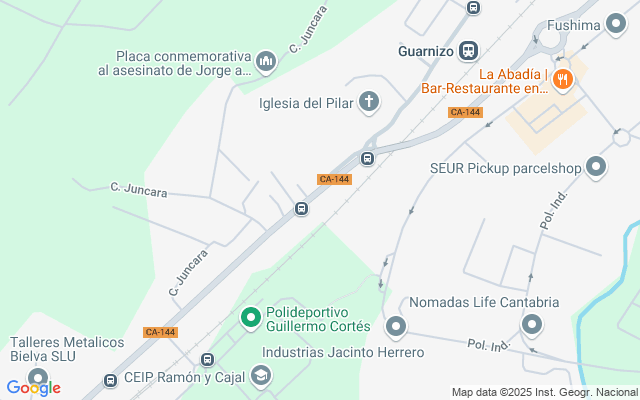Tap the Fushima place marker

614,25
